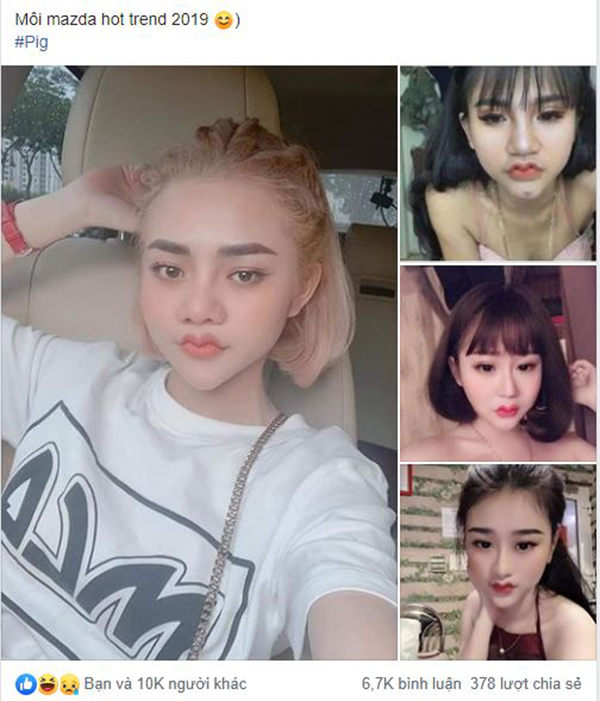Open the 6,7K bình luận comments
600x701 pixels.
411,684
